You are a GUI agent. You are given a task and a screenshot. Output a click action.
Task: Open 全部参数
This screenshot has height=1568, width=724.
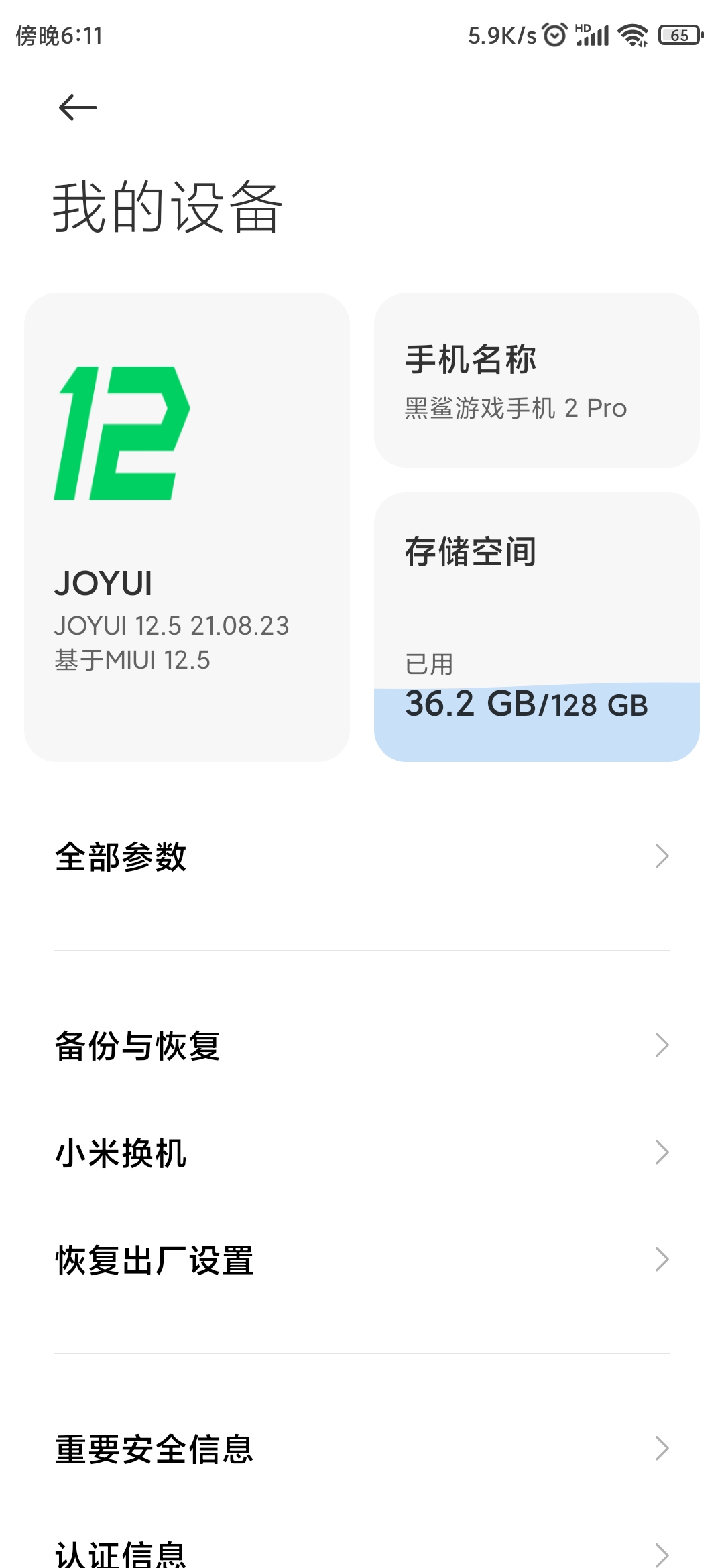tap(362, 856)
